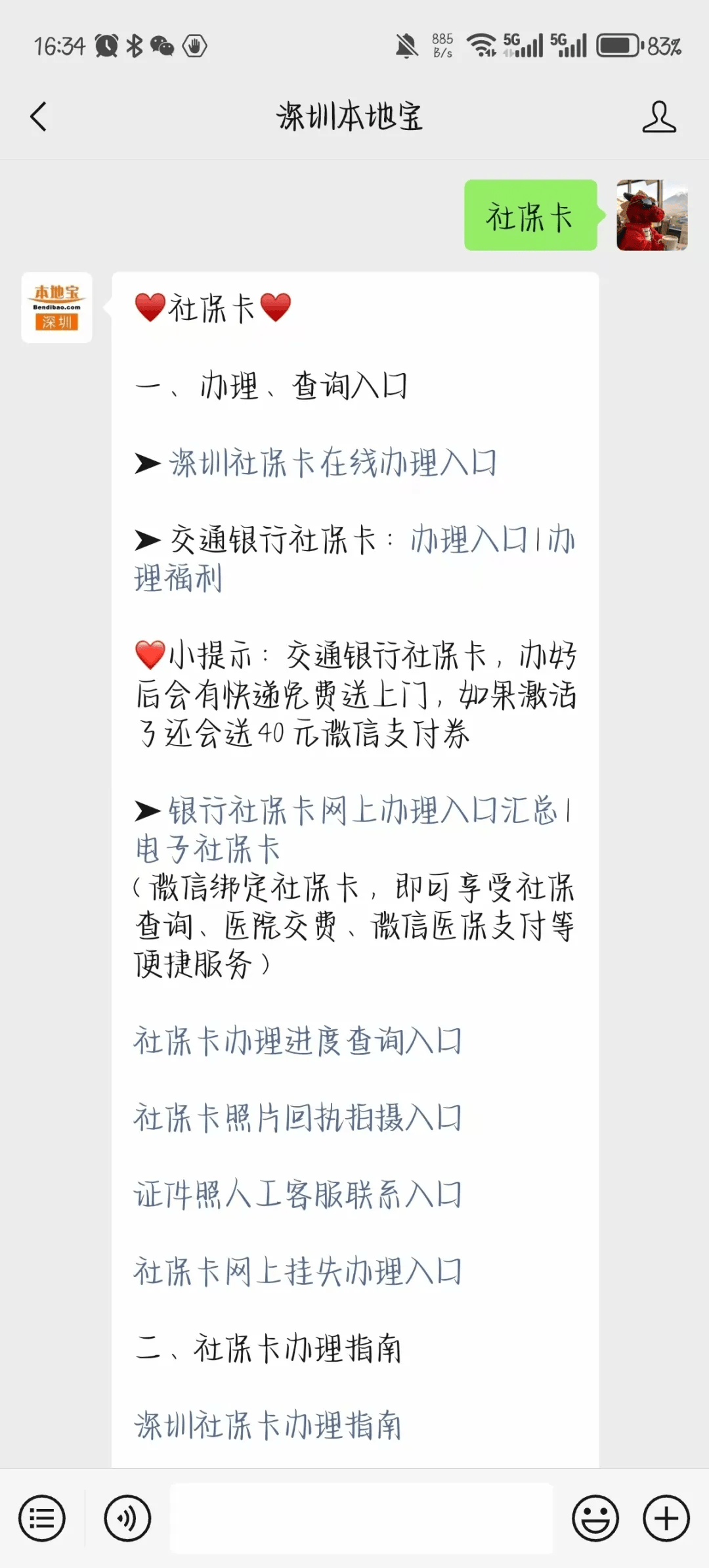Open the plus attachments panel

666,1519
